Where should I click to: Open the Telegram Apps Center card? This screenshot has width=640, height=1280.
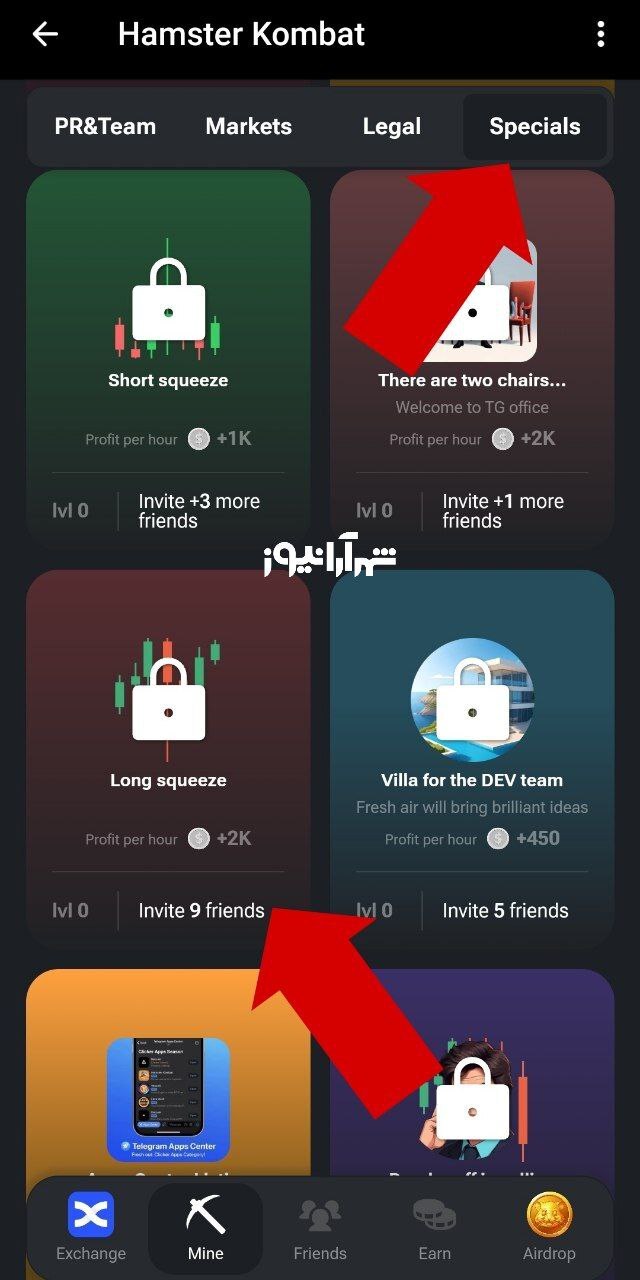pyautogui.click(x=168, y=1090)
